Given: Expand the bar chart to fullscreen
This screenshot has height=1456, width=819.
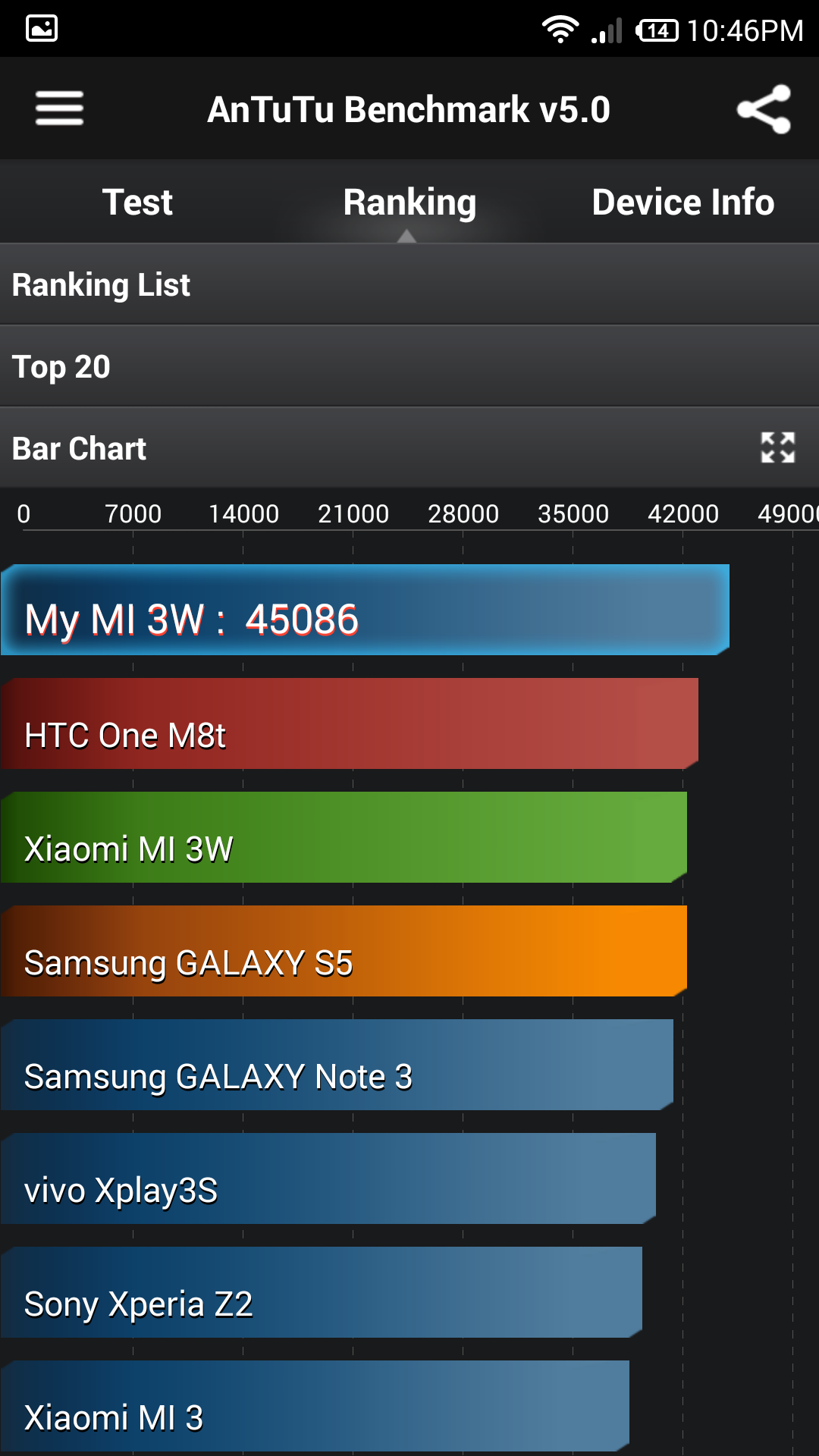Looking at the screenshot, I should [777, 448].
